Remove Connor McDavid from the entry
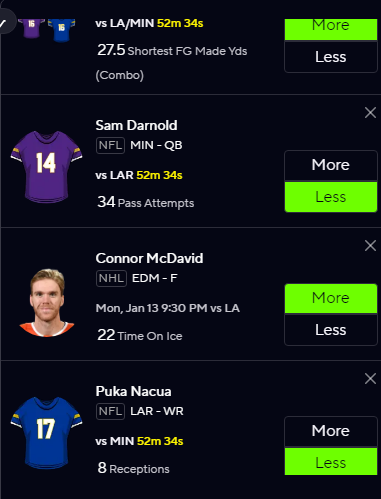Viewport: 381px width, 499px height. pos(370,246)
